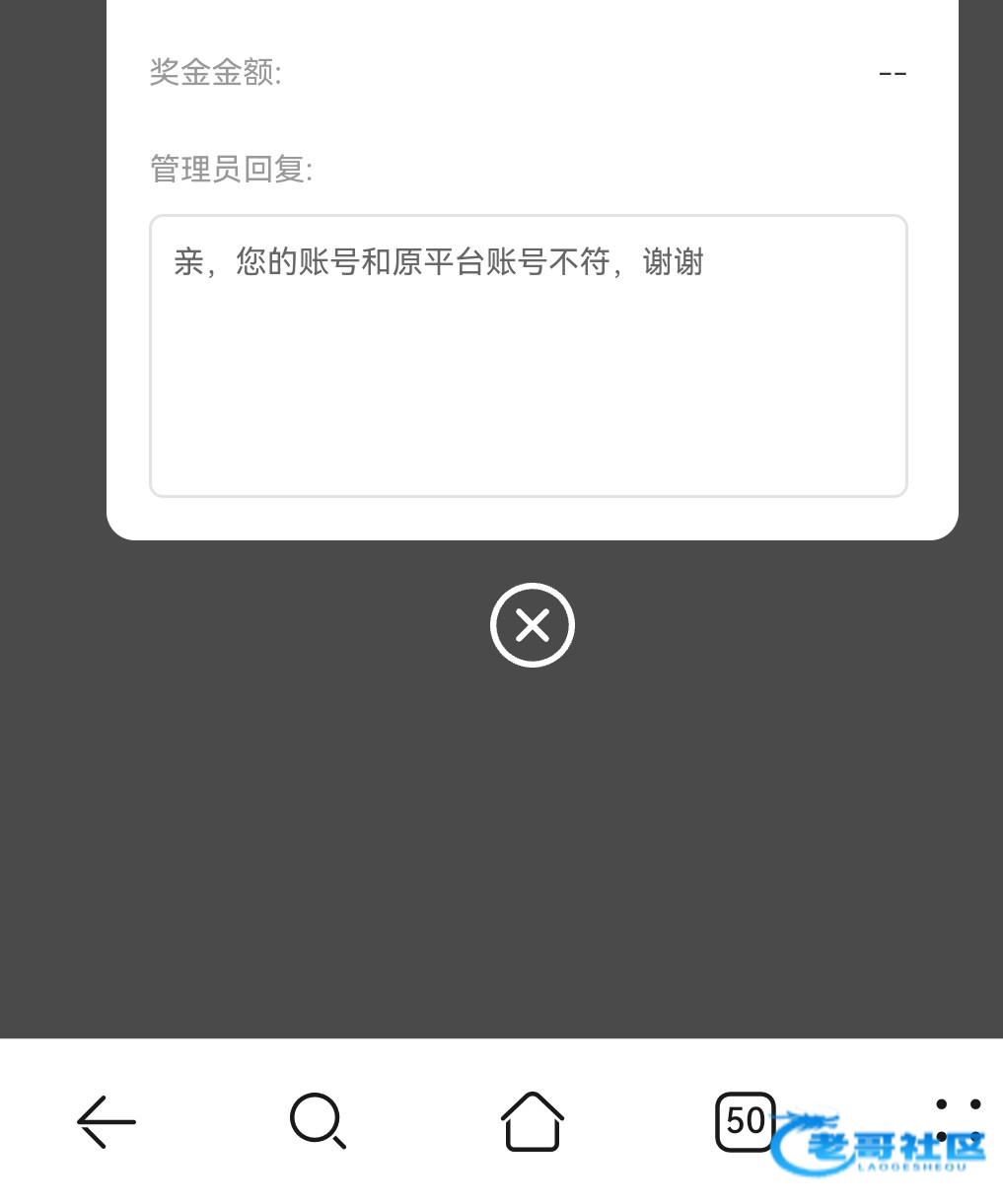Close the admin reply dialog
The image size is (1003, 1204).
[x=532, y=625]
